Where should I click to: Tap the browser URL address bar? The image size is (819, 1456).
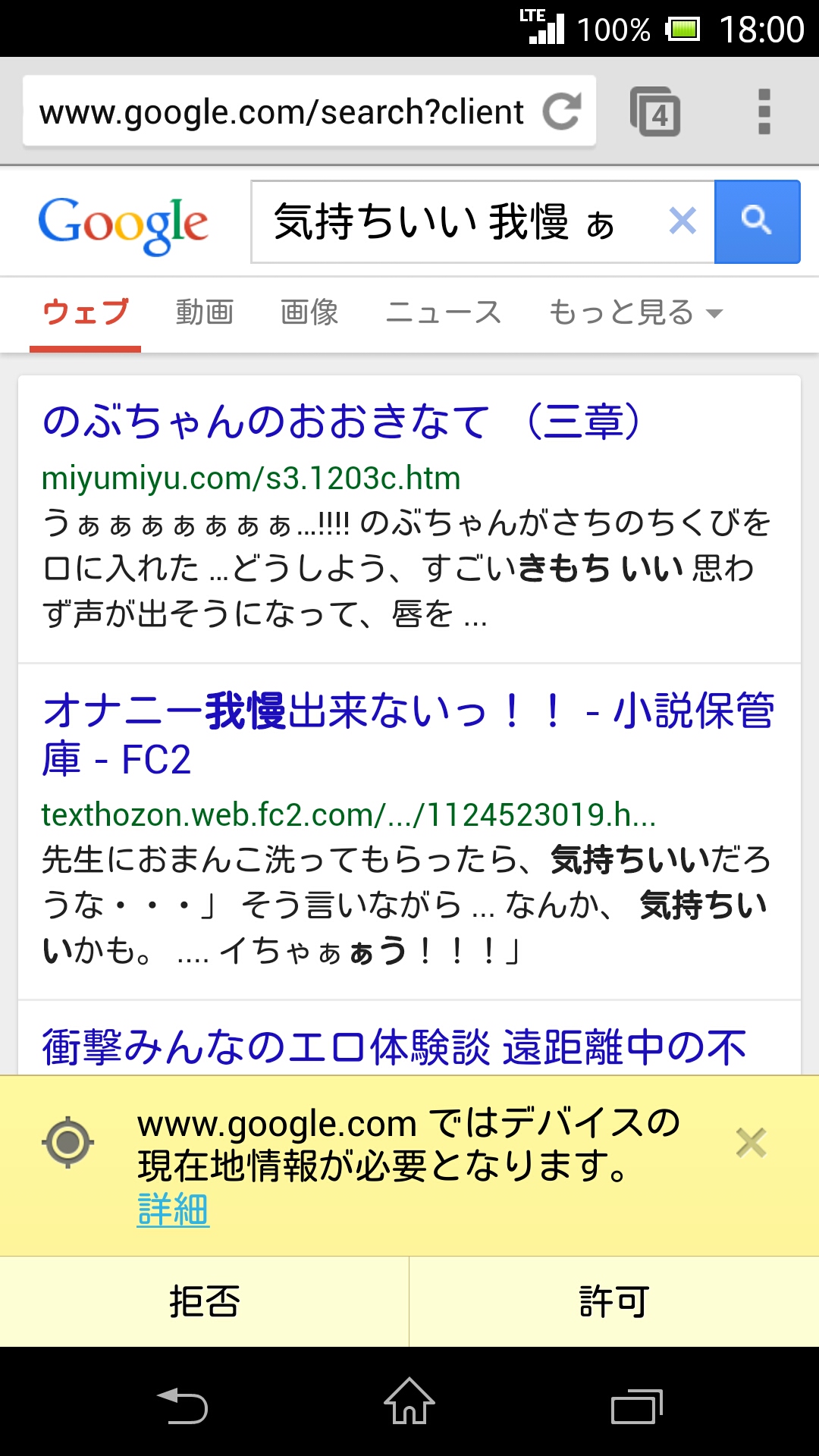(x=281, y=111)
